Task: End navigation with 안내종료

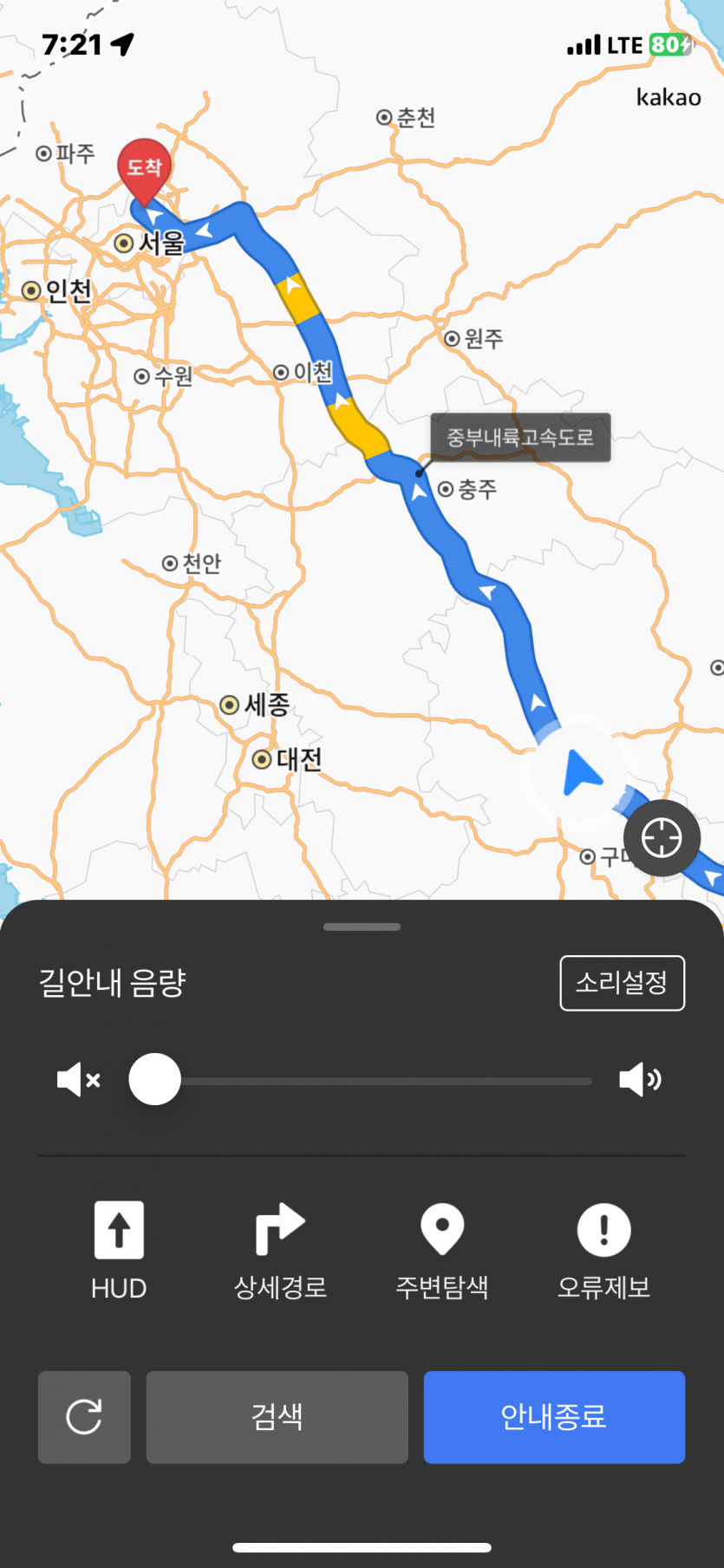Action: pos(554,1417)
